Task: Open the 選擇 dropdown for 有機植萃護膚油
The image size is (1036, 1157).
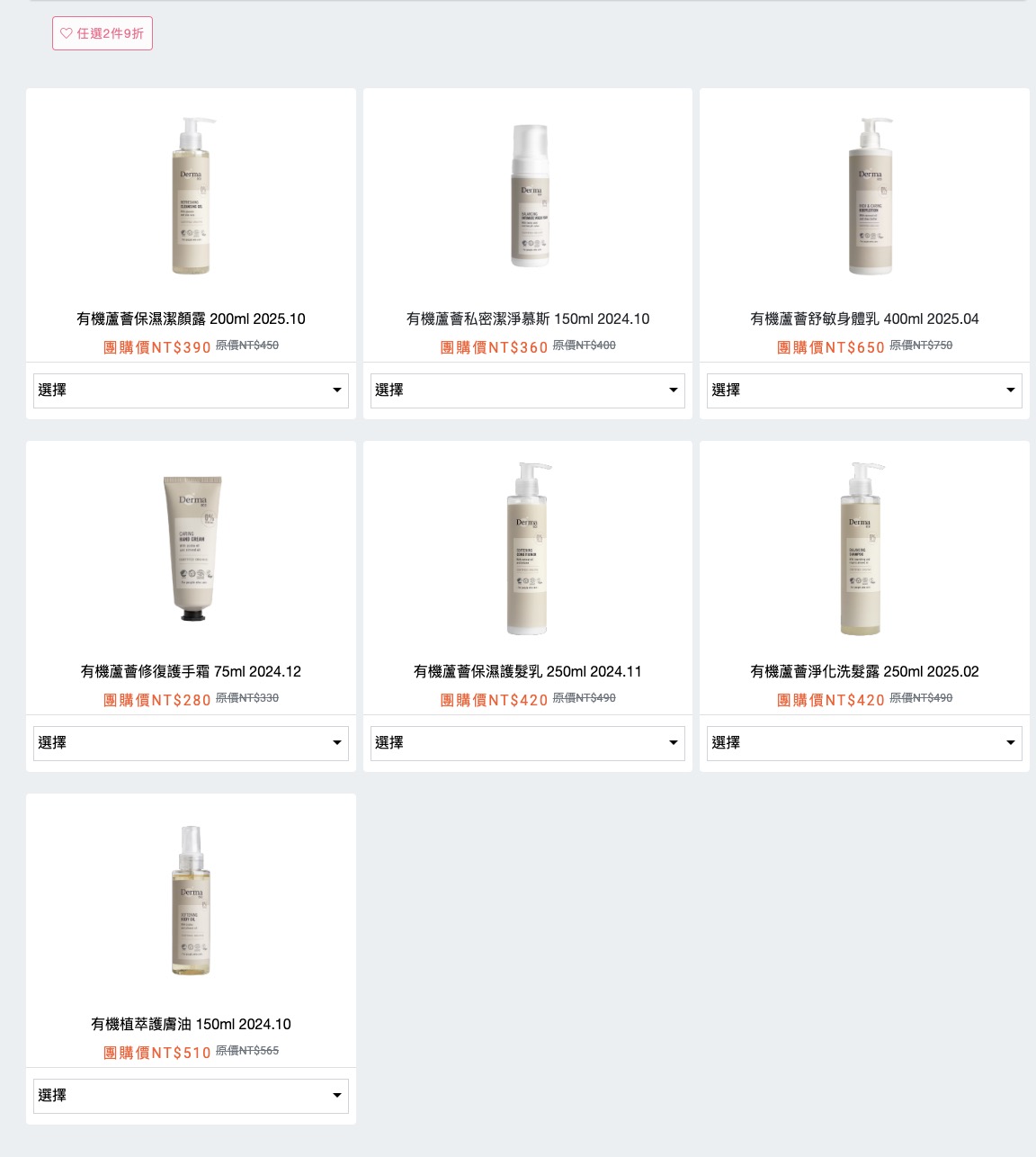Action: point(191,1096)
